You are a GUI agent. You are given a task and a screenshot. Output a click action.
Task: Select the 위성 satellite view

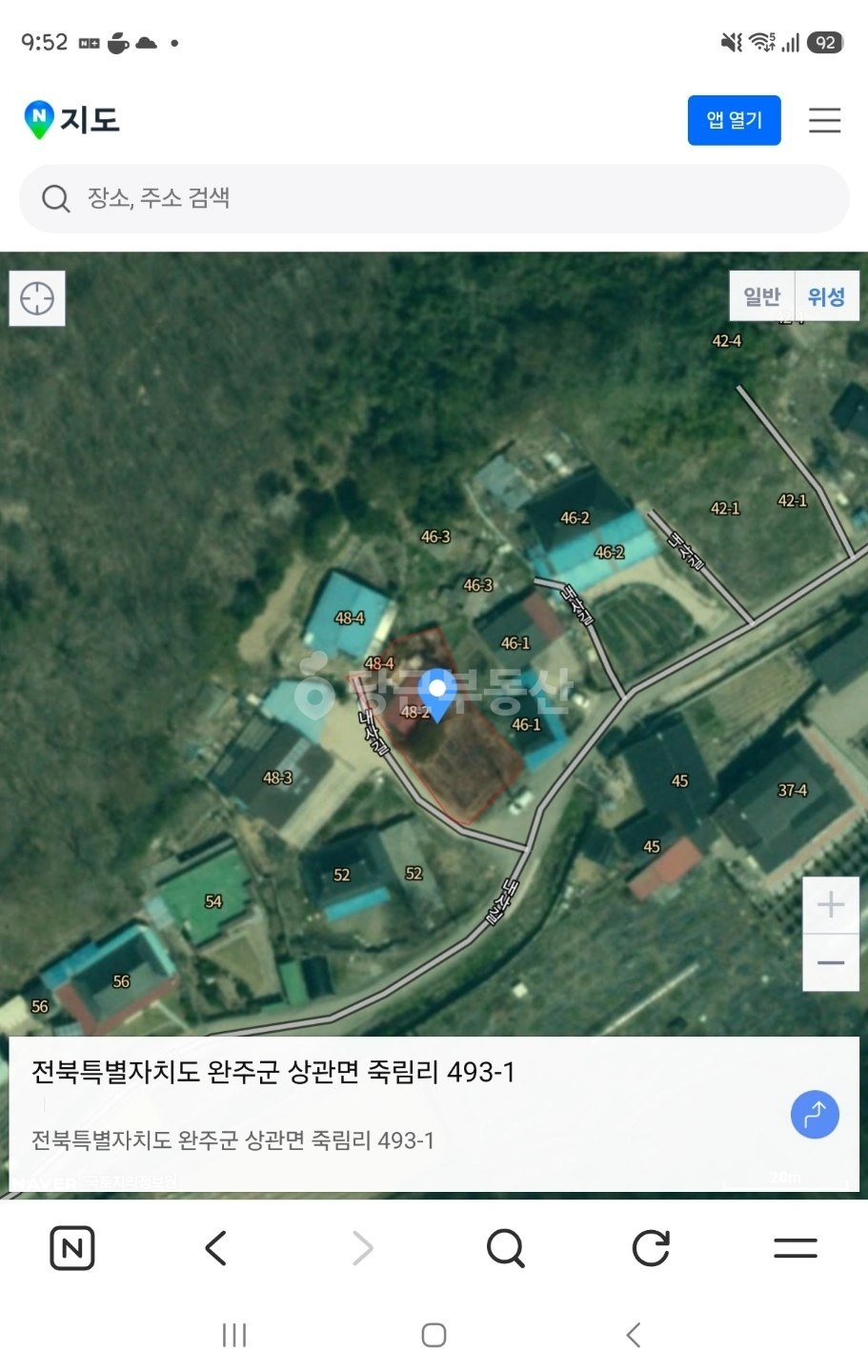(x=826, y=296)
